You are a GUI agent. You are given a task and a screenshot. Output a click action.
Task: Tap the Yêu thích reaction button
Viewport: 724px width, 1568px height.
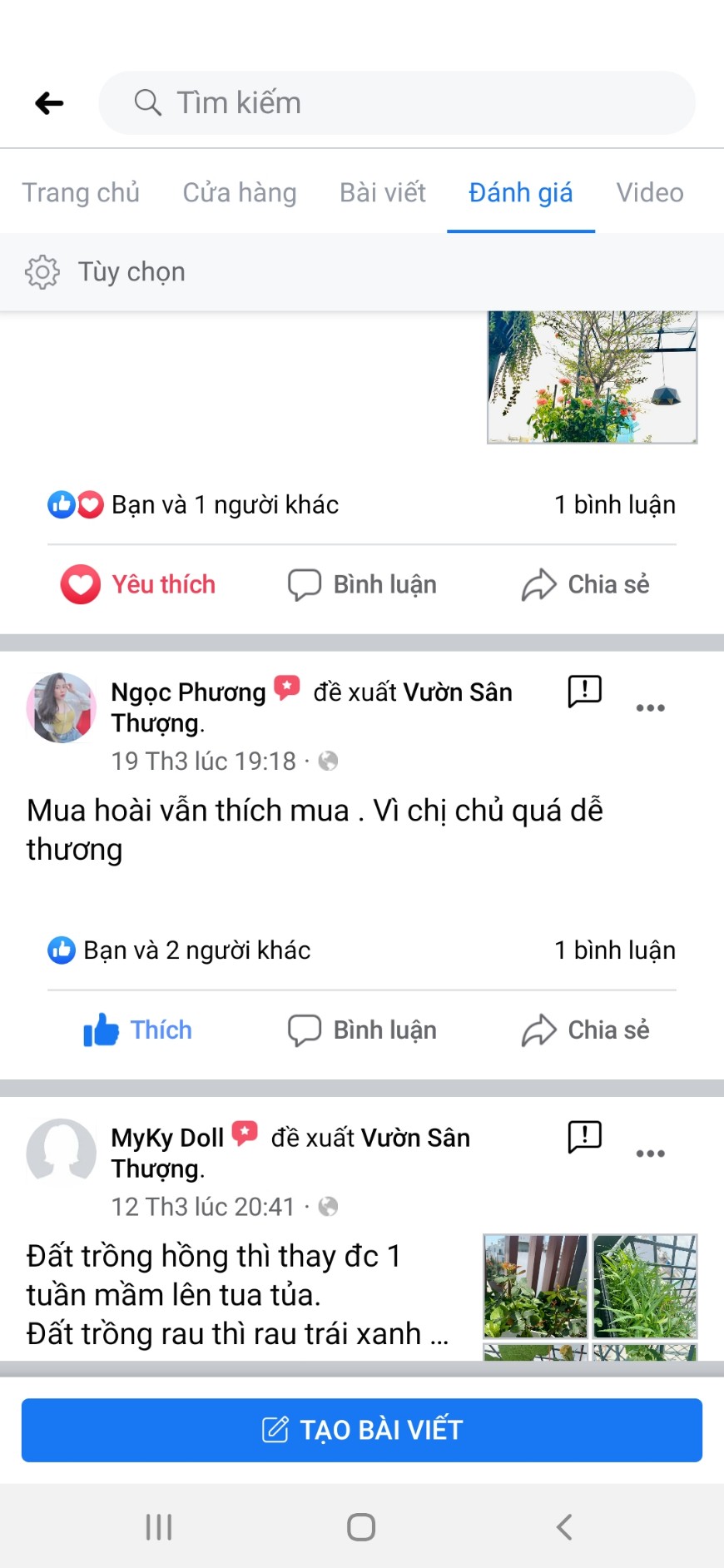pyautogui.click(x=139, y=584)
